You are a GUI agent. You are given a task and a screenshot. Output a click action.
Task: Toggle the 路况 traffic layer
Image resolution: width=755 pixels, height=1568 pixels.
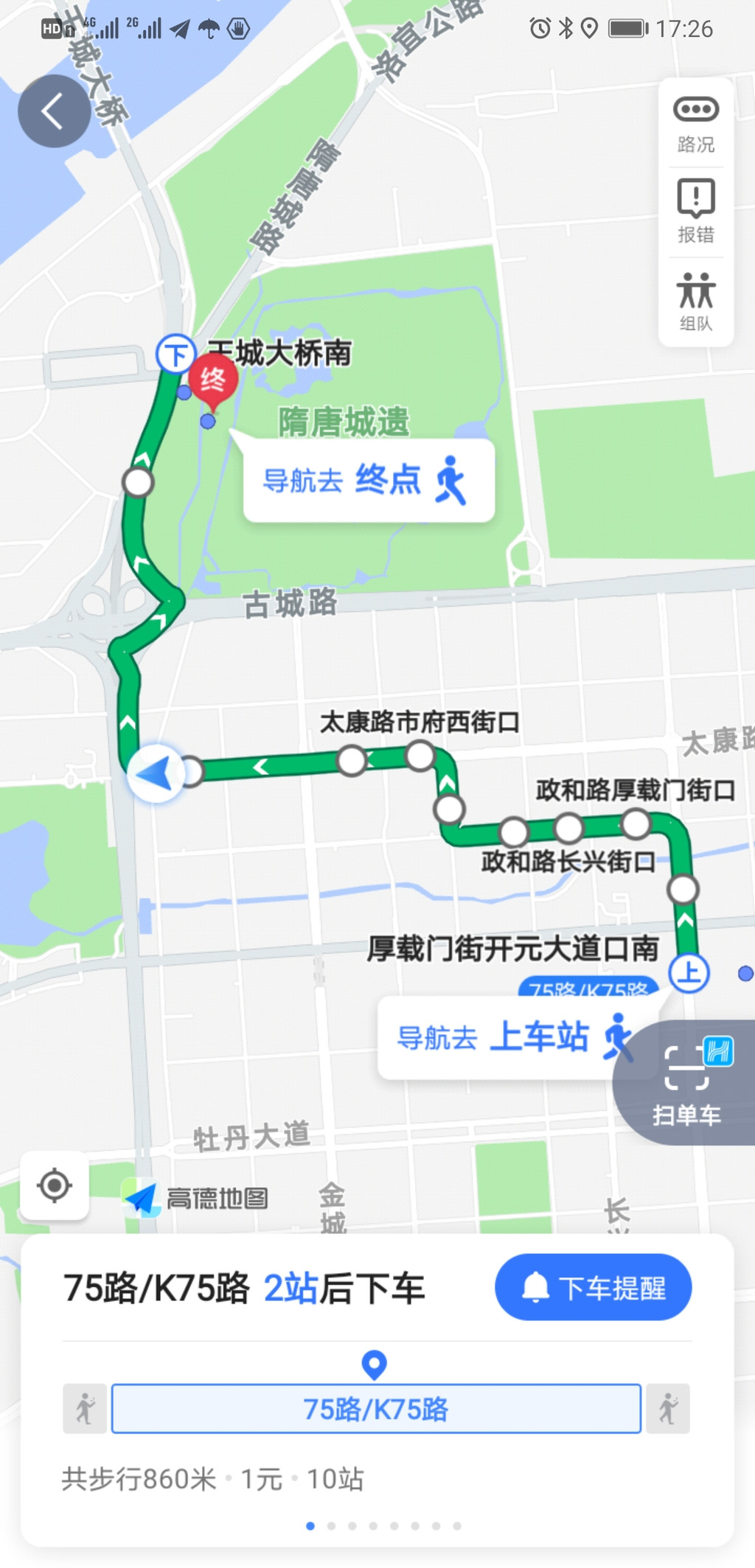(695, 123)
